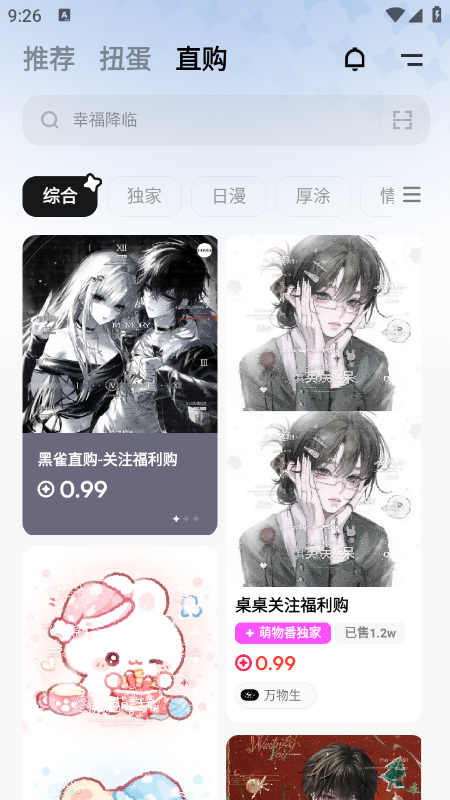Expand the full category list icon
450x800 pixels.
click(x=412, y=194)
